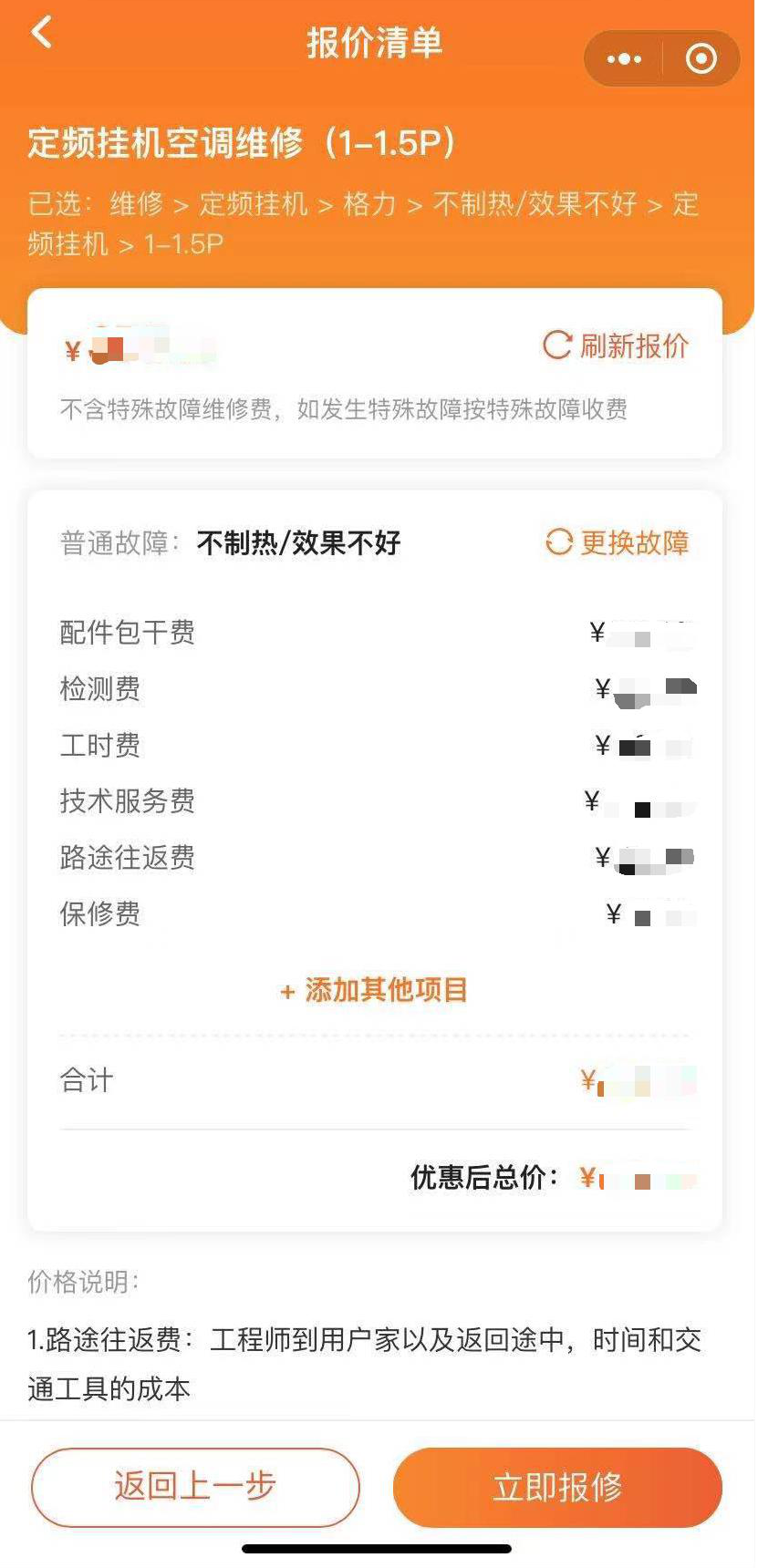Screen dimensions: 758x1568
Task: Go back using the top-left arrow
Action: click(x=41, y=34)
